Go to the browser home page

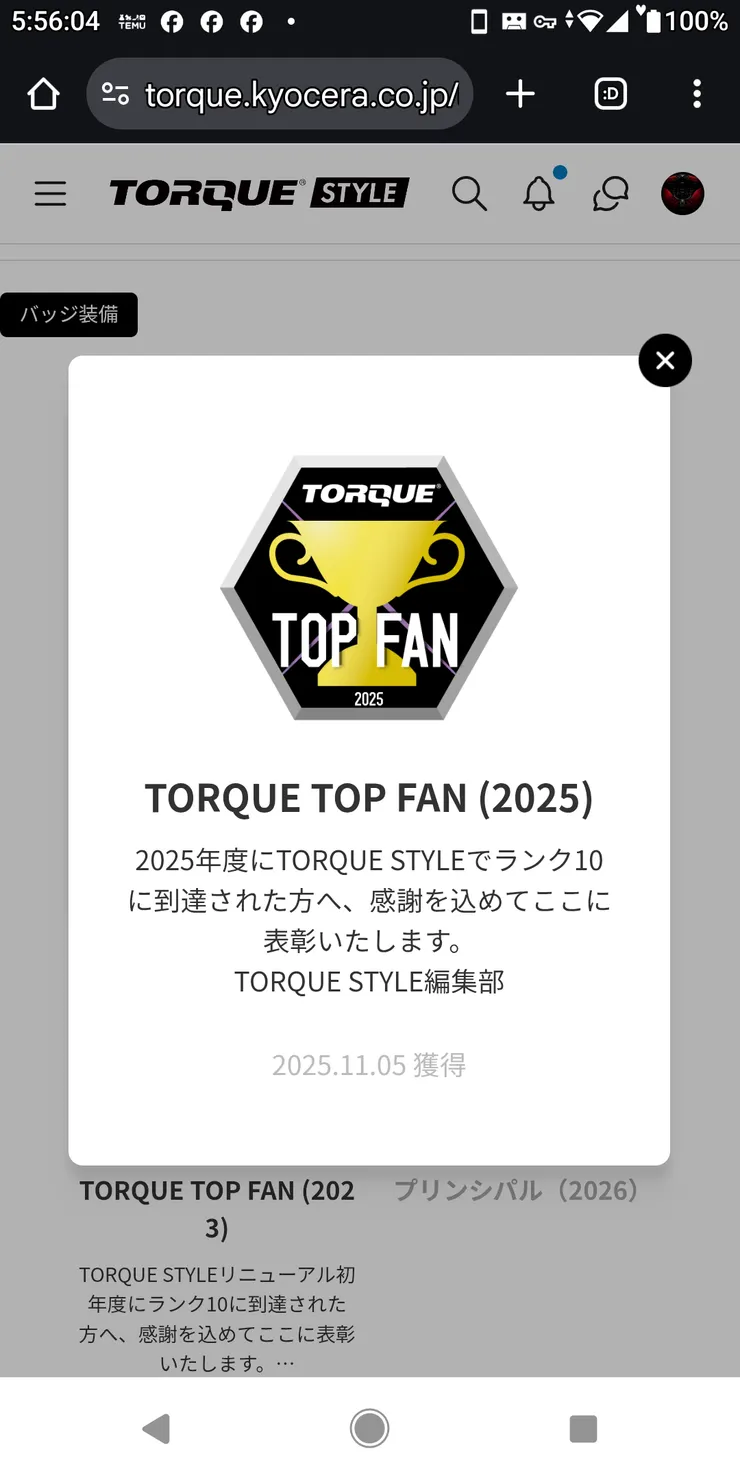(x=43, y=94)
